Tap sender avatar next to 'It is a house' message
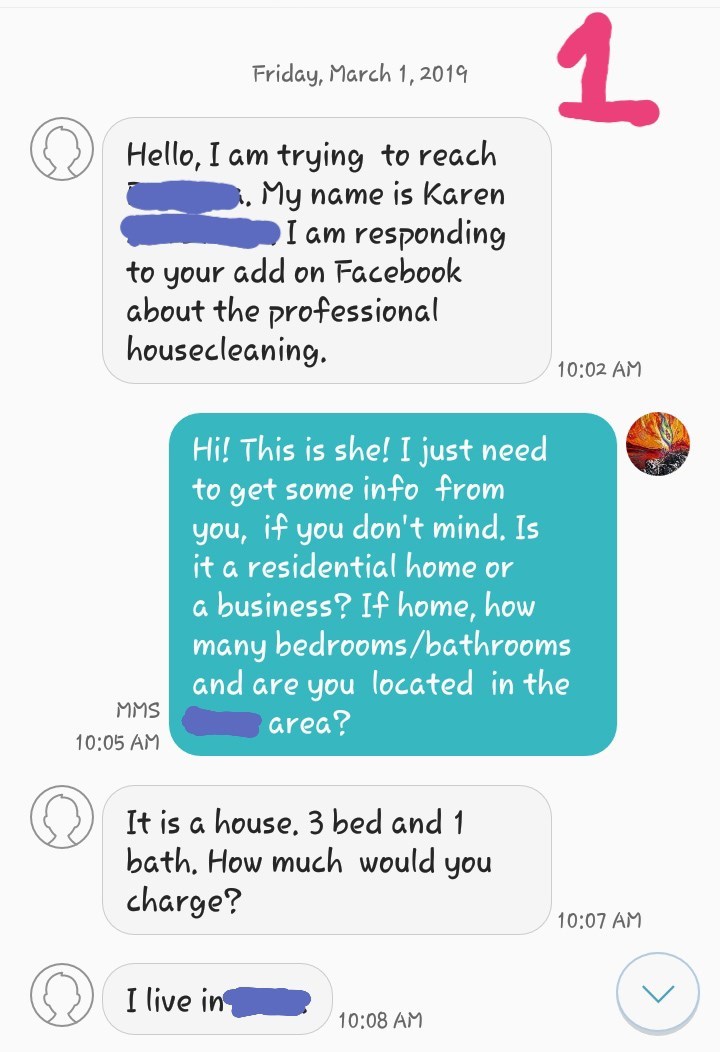This screenshot has width=720, height=1052. [62, 817]
